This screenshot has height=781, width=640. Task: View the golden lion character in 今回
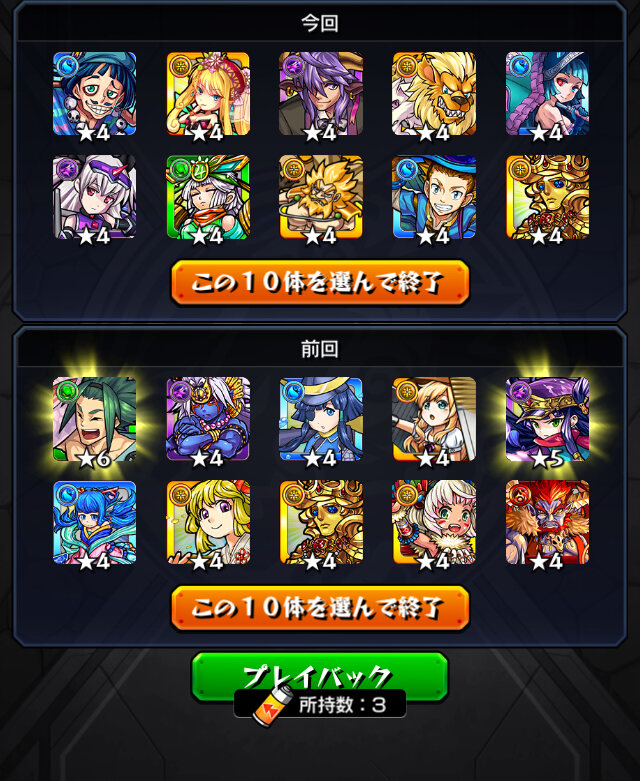click(434, 94)
